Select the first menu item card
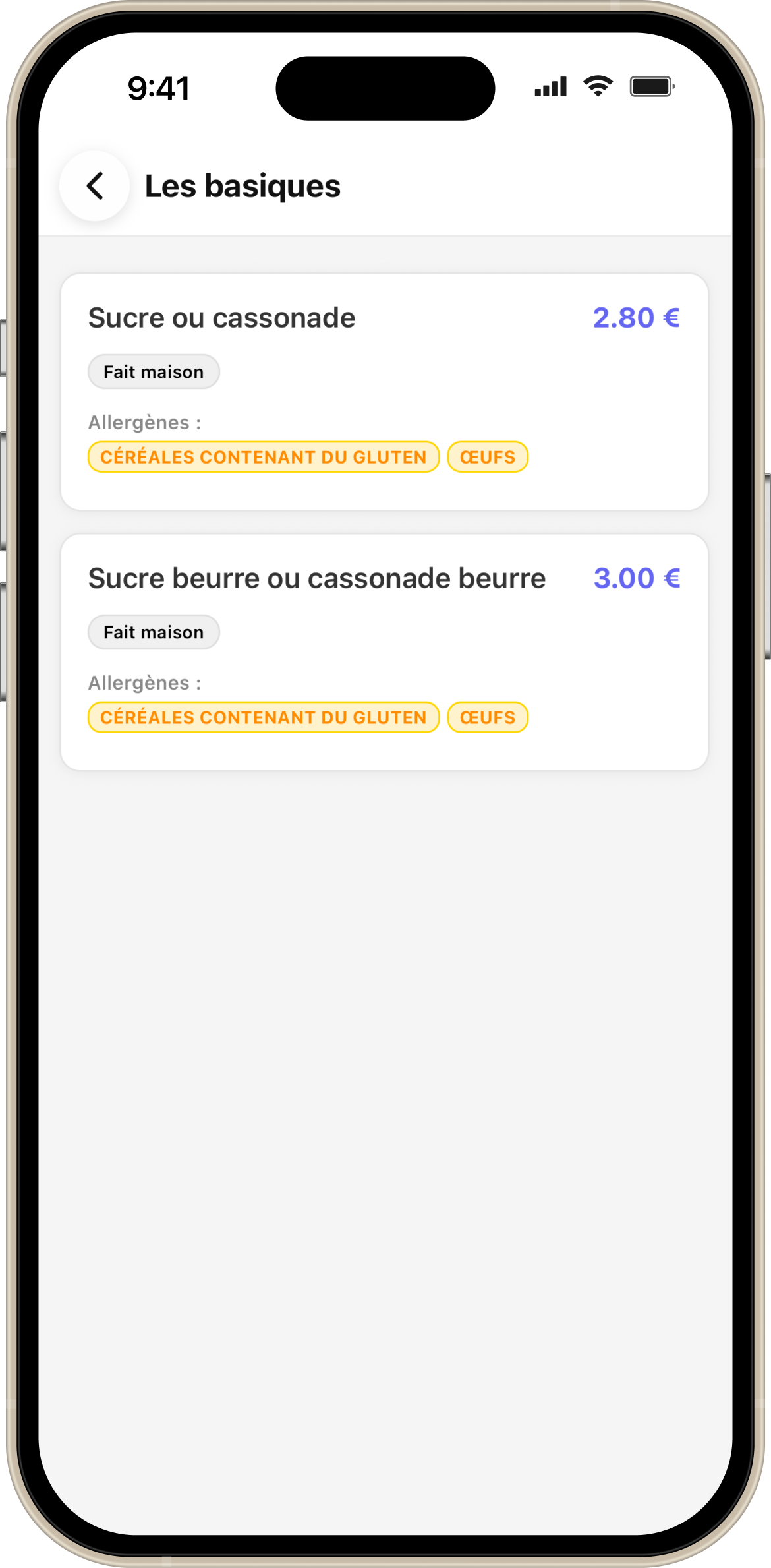 point(384,392)
